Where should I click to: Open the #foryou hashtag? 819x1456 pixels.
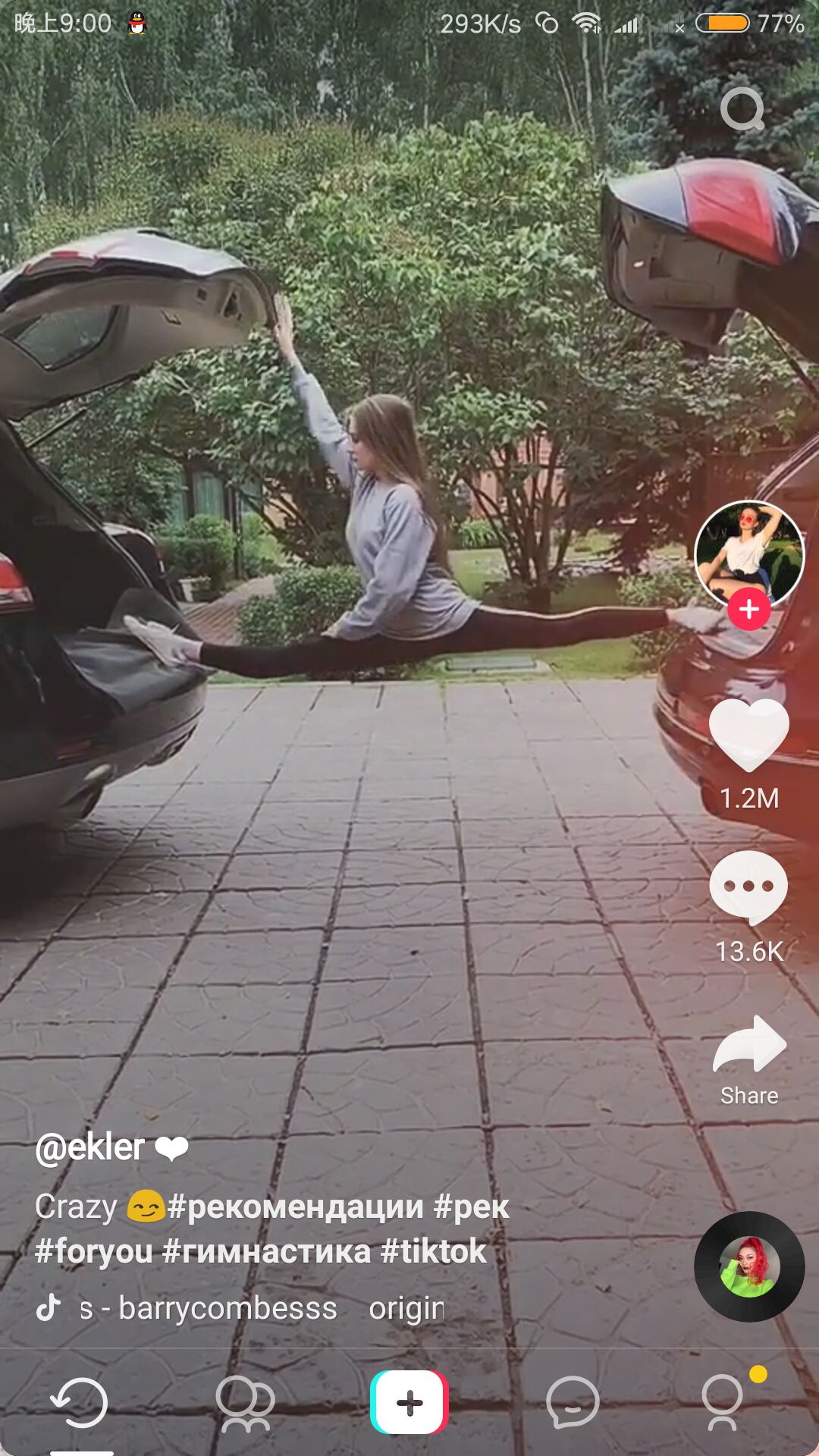[93, 1251]
